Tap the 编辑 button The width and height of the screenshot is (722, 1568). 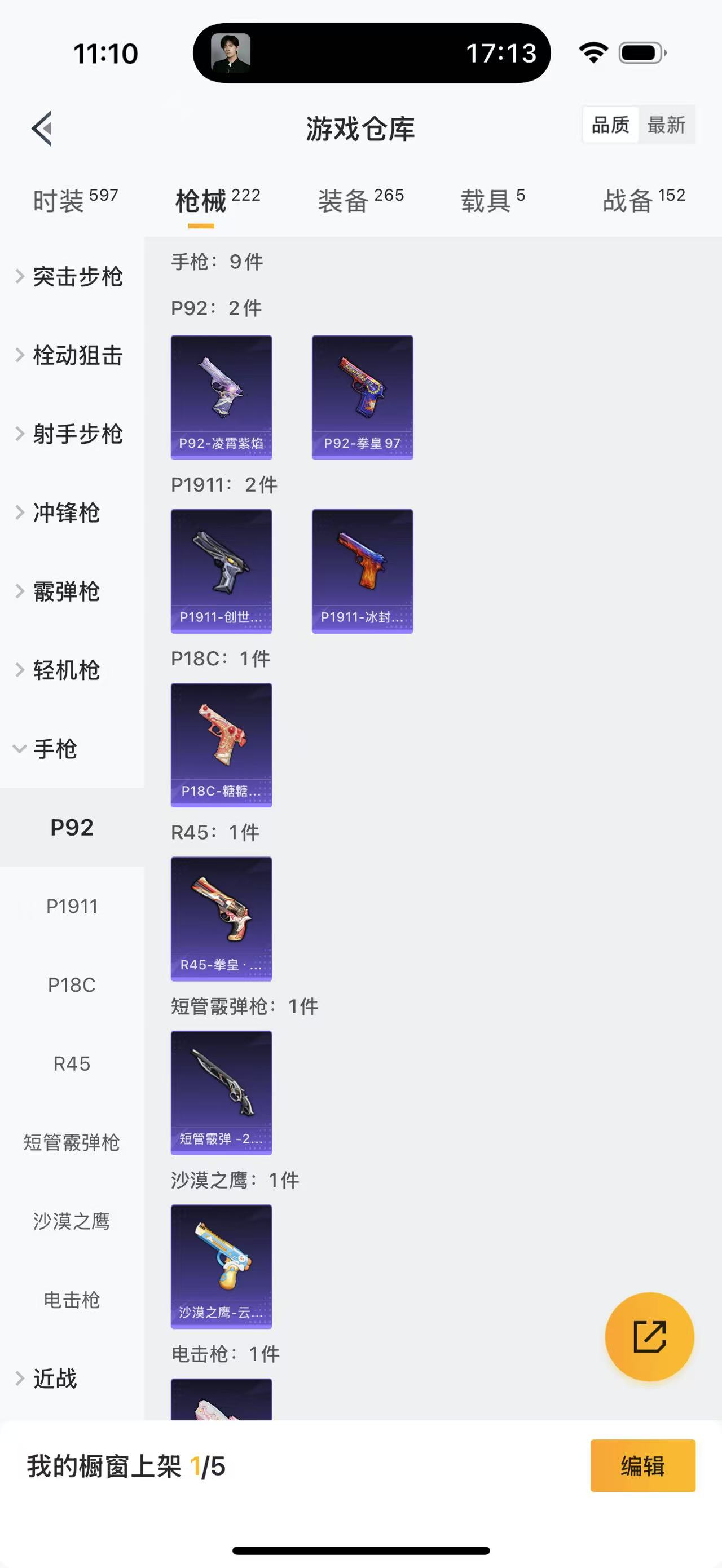pyautogui.click(x=643, y=1467)
